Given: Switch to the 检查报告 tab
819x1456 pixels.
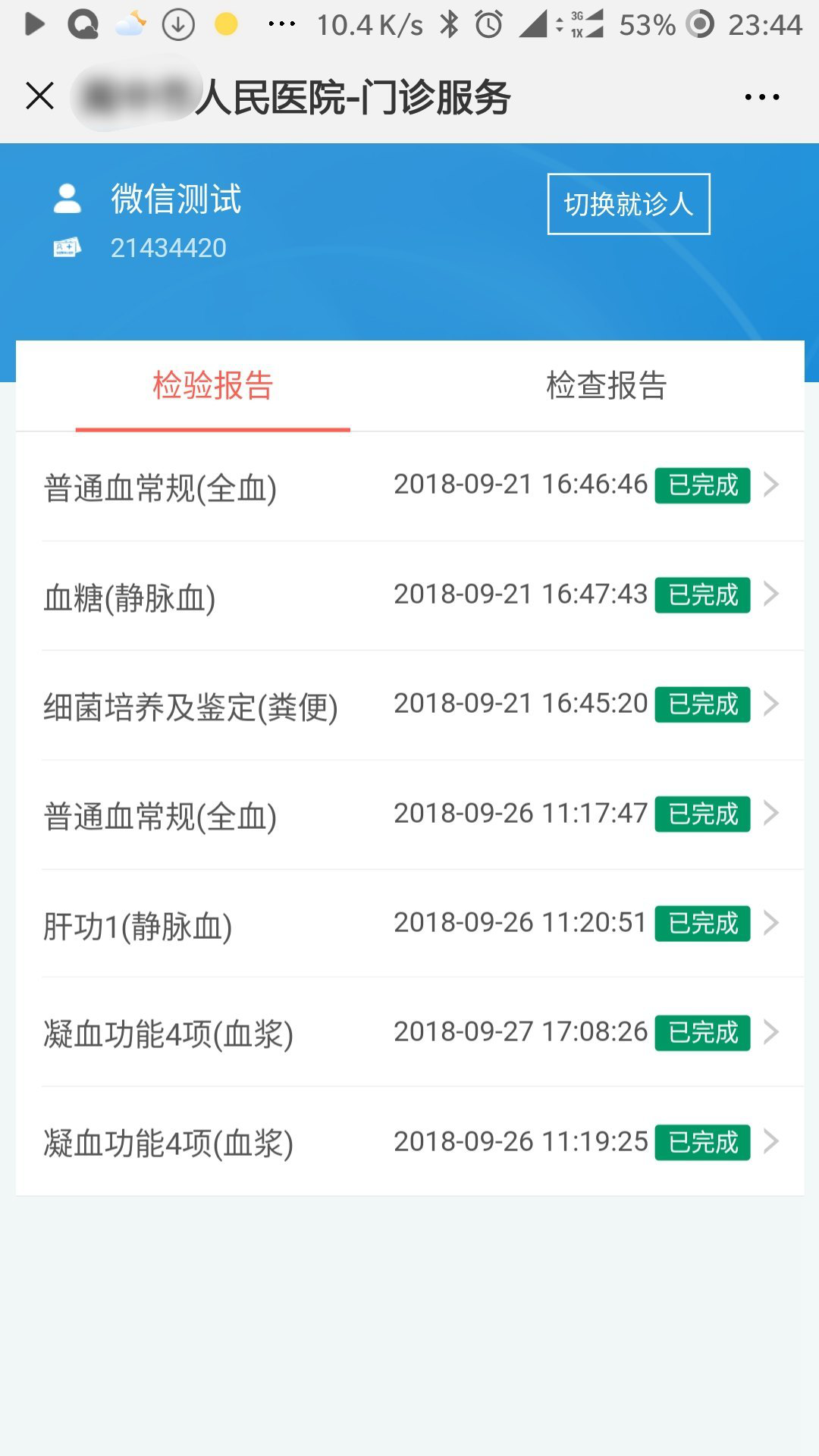Looking at the screenshot, I should tap(606, 386).
